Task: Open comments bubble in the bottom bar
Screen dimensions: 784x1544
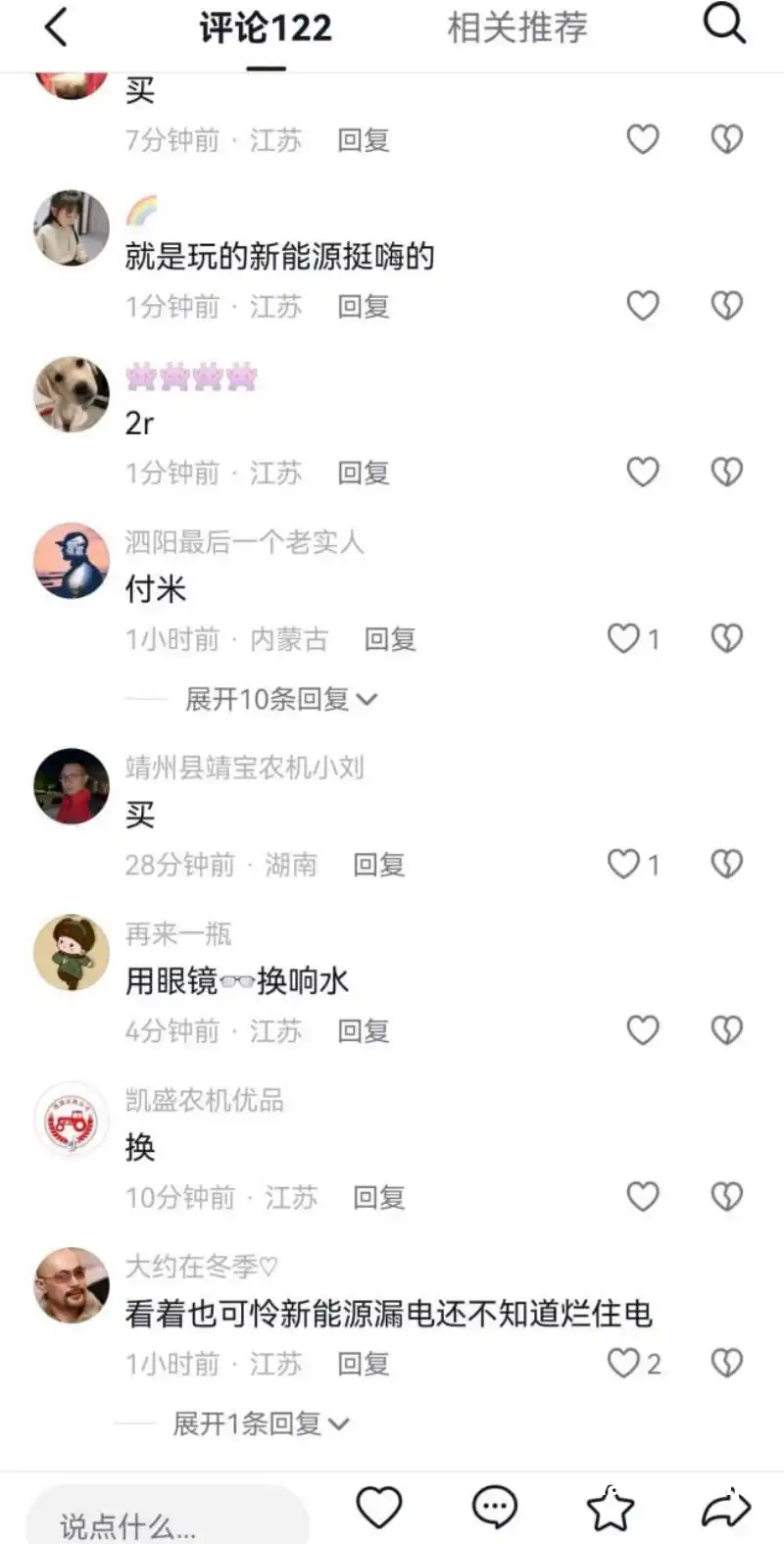Action: click(495, 1508)
